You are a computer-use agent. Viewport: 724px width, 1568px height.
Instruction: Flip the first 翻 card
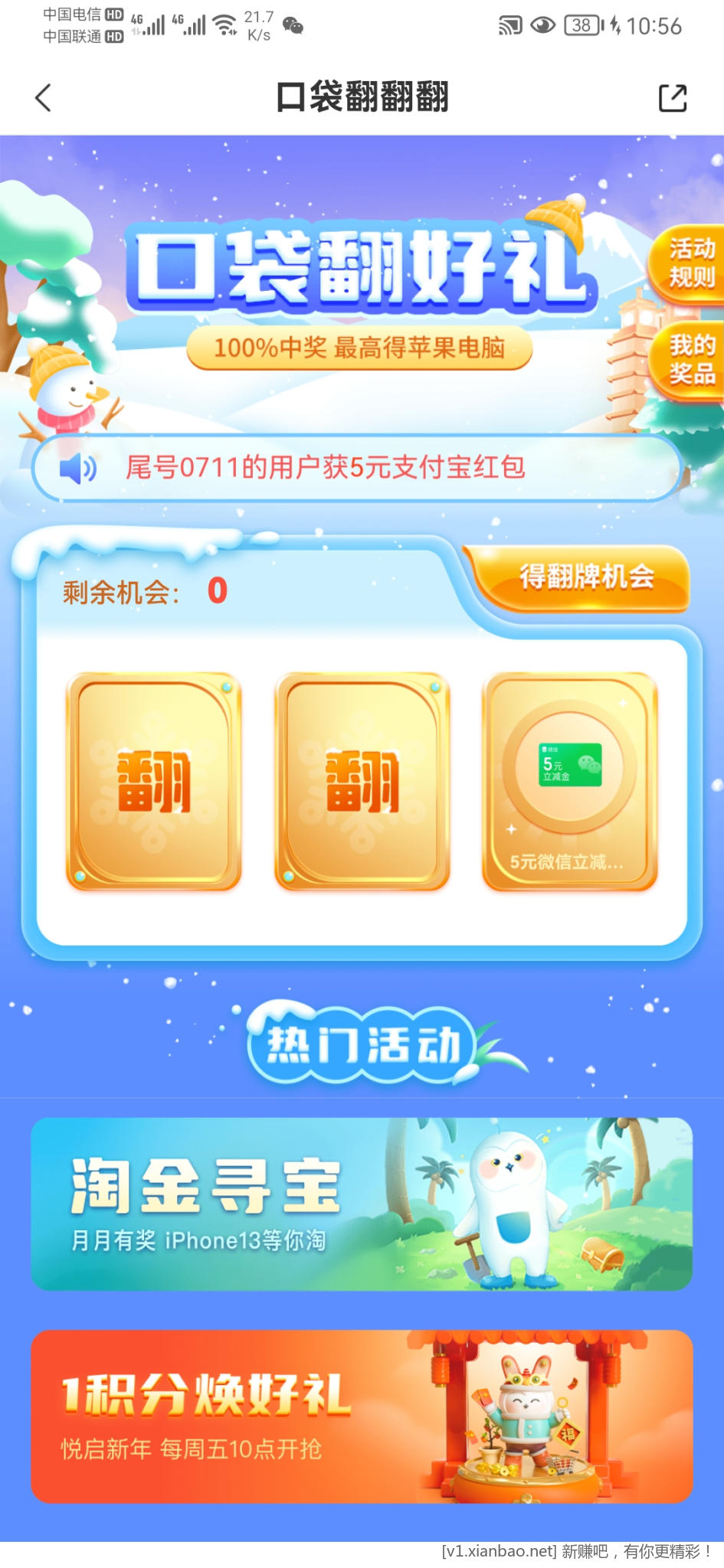click(x=154, y=781)
